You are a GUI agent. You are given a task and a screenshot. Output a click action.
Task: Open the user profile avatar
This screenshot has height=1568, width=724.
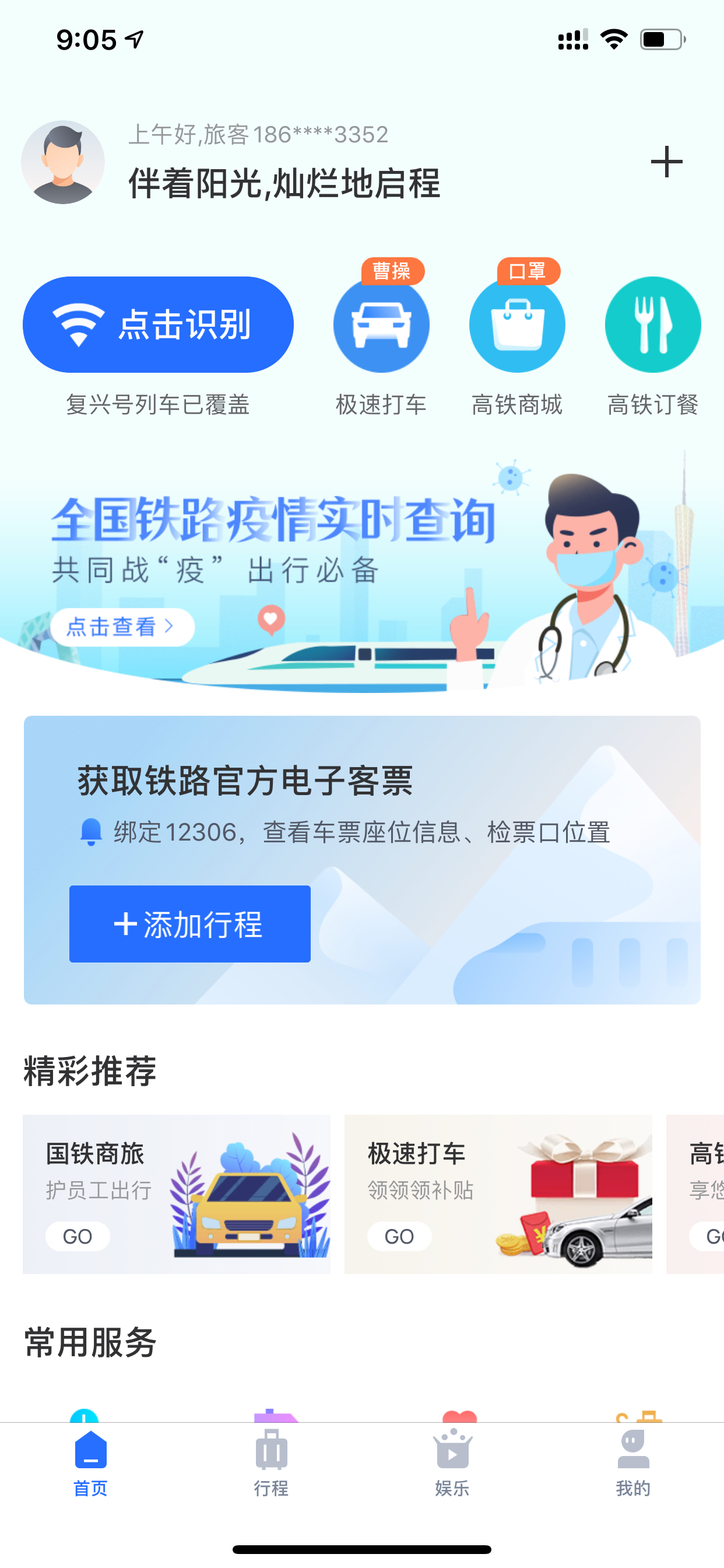click(x=63, y=162)
